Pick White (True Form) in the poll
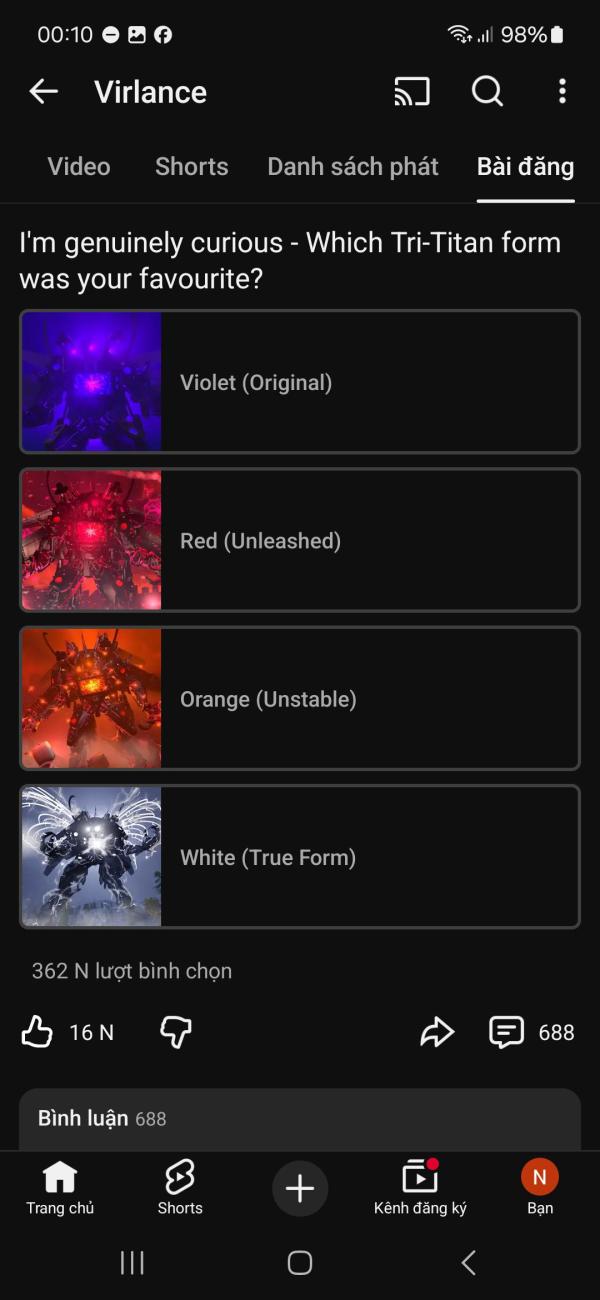600x1300 pixels. click(x=300, y=857)
